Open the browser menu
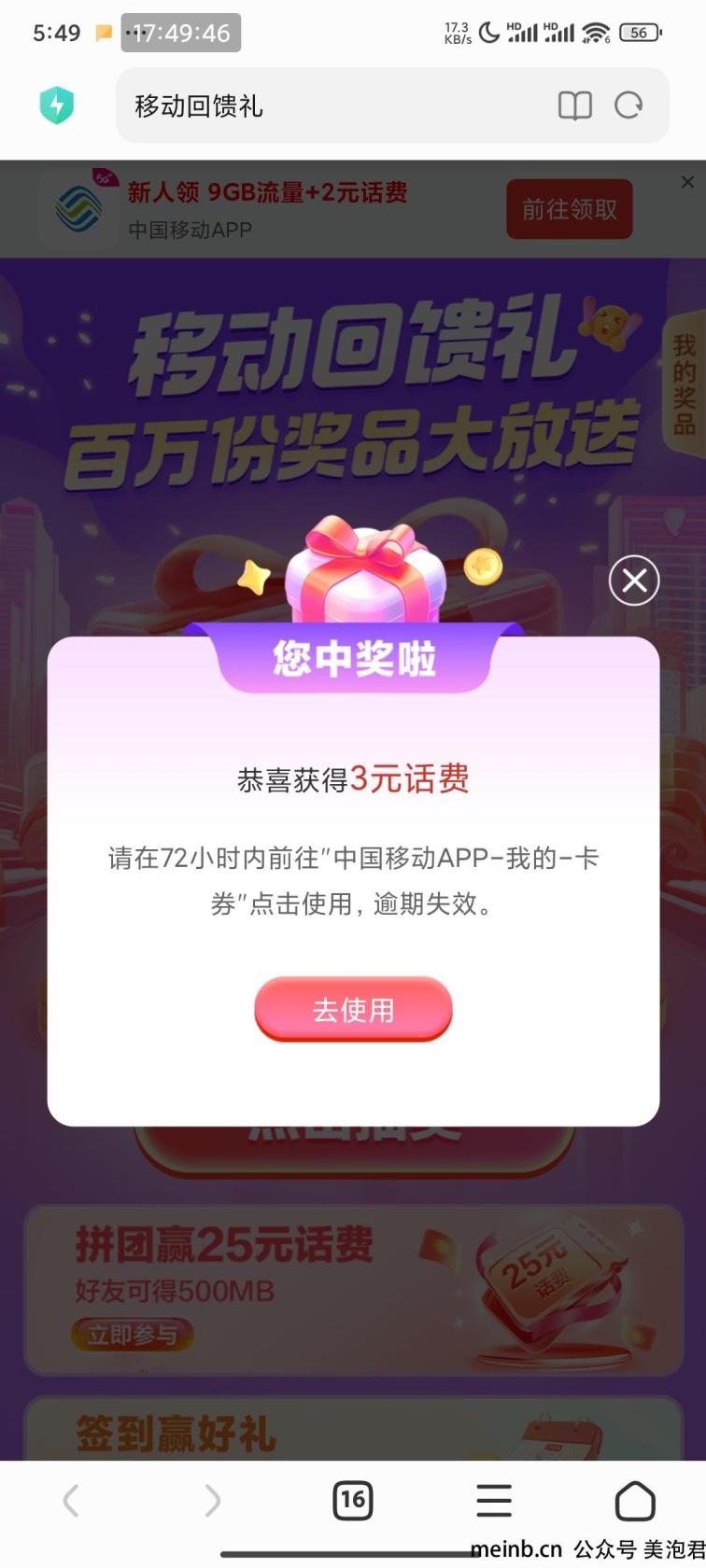 [x=493, y=1501]
